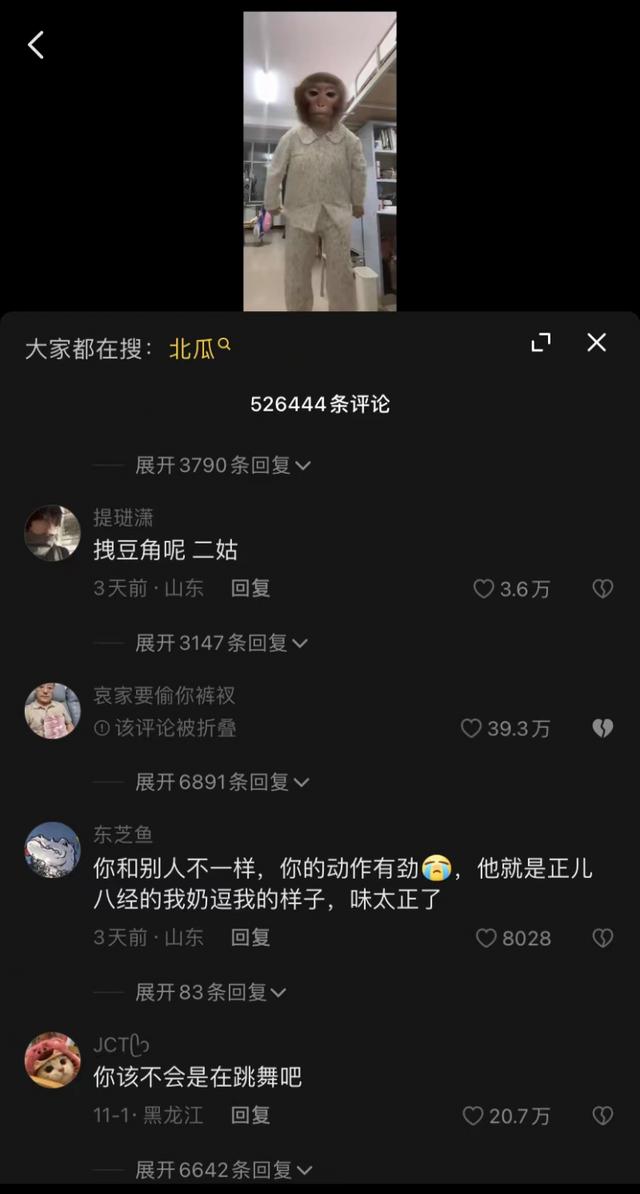Go back using the top-left arrow
This screenshot has height=1194, width=640.
36,45
